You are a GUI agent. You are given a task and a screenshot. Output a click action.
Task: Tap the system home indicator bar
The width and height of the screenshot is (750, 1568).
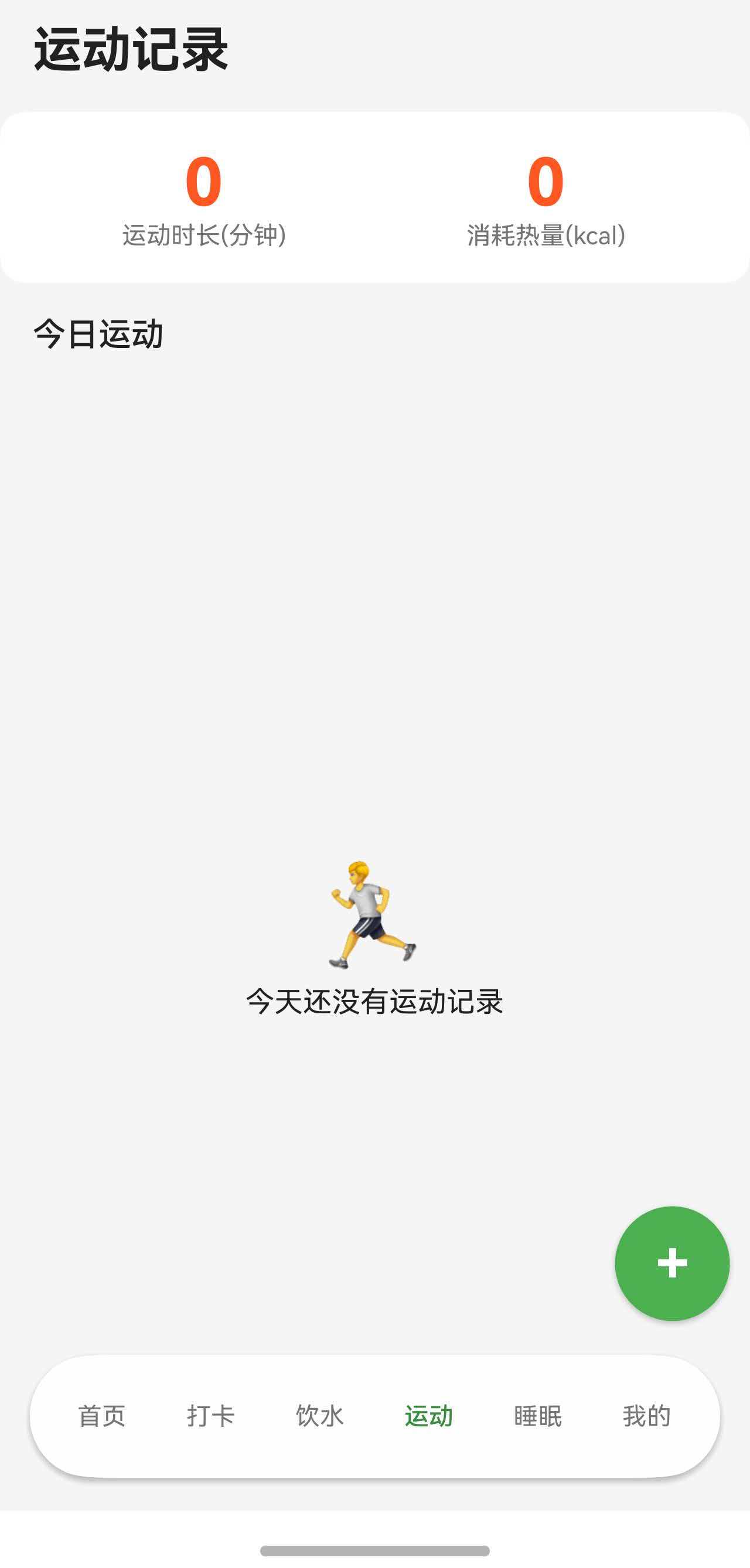tap(375, 1550)
